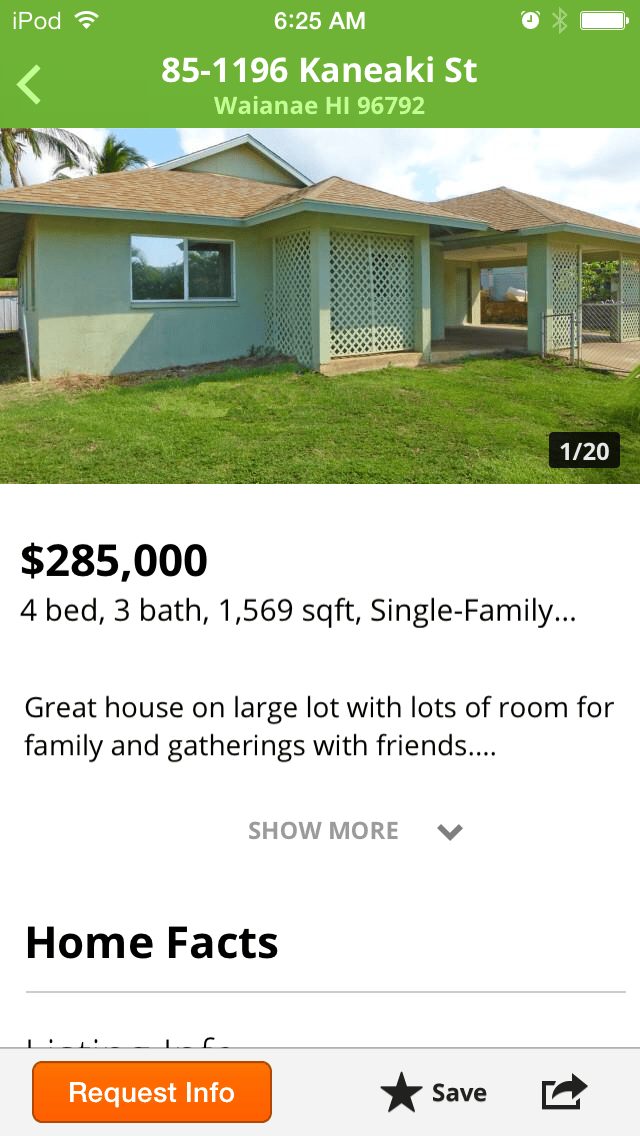The height and width of the screenshot is (1136, 640).
Task: Tap the Request Info button
Action: click(x=151, y=1092)
